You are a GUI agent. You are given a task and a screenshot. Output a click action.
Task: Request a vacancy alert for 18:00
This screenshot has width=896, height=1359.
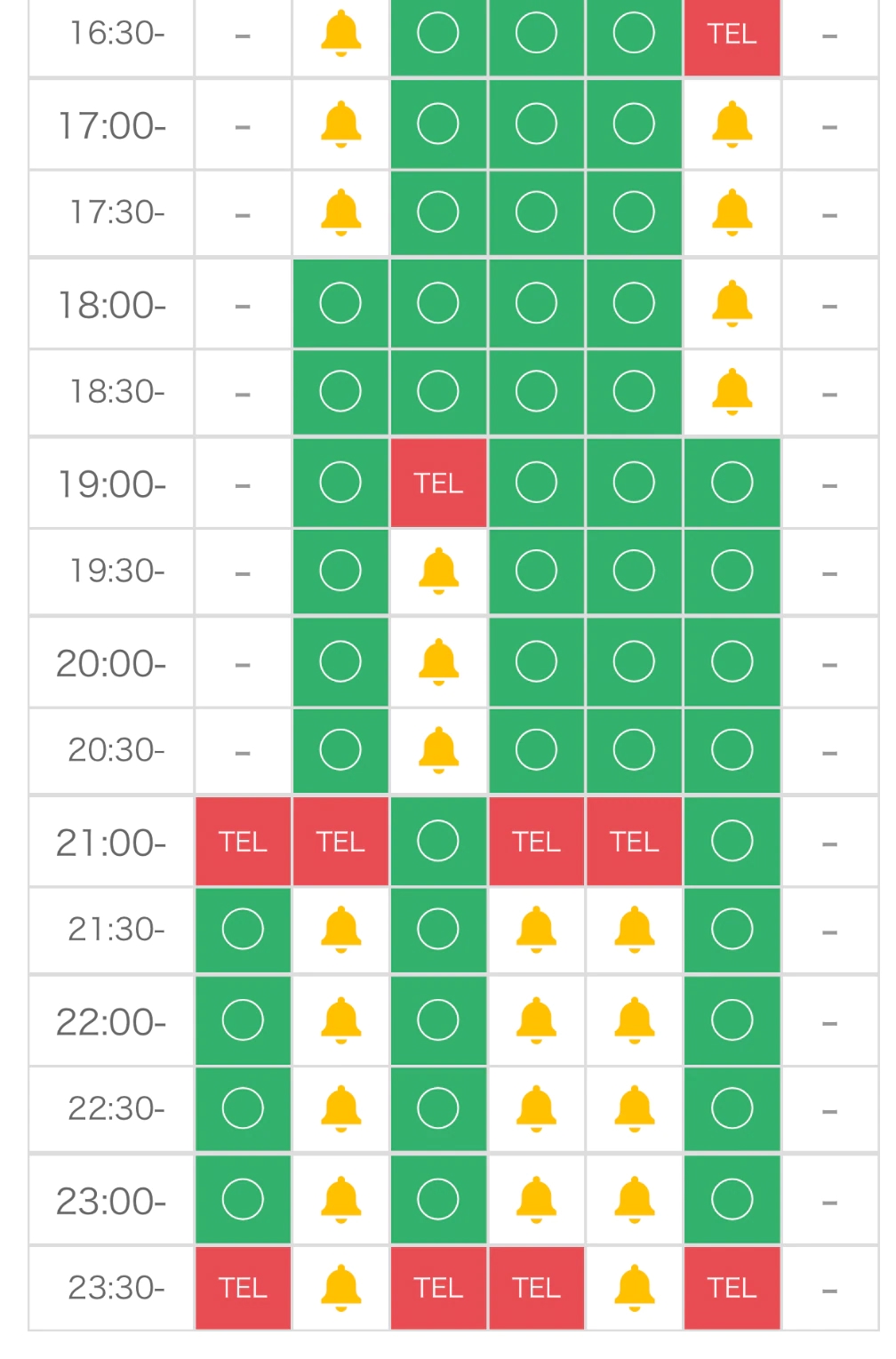pyautogui.click(x=732, y=304)
